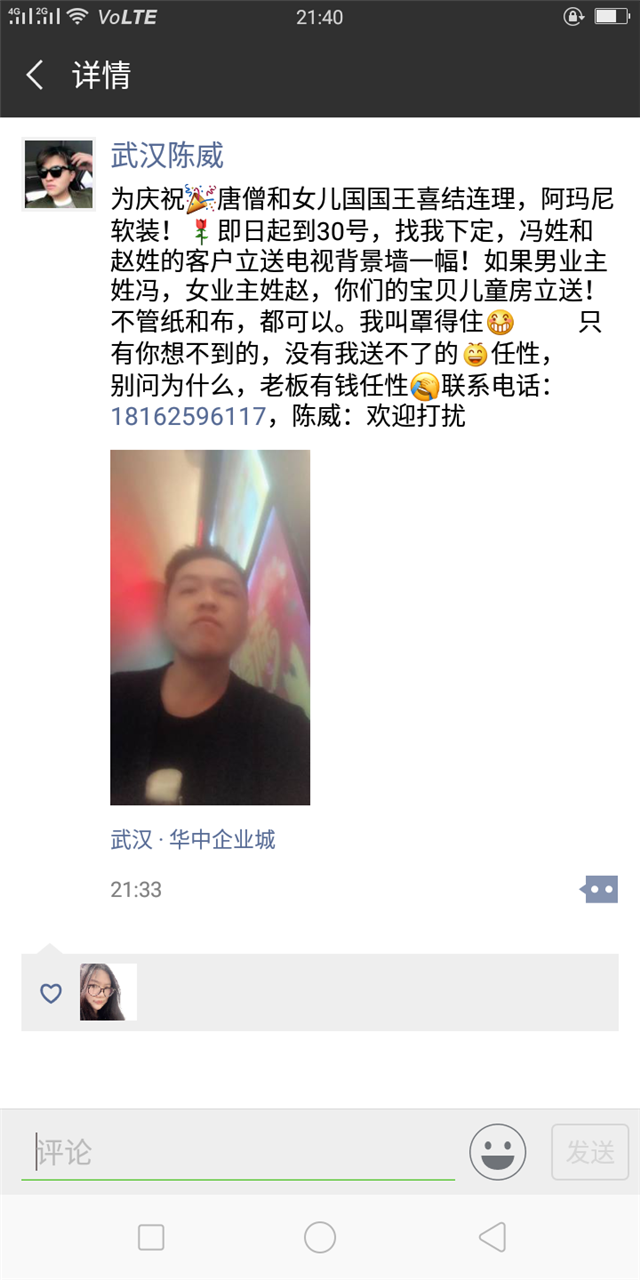Go back from the 详情 page
640x1280 pixels.
click(35, 75)
